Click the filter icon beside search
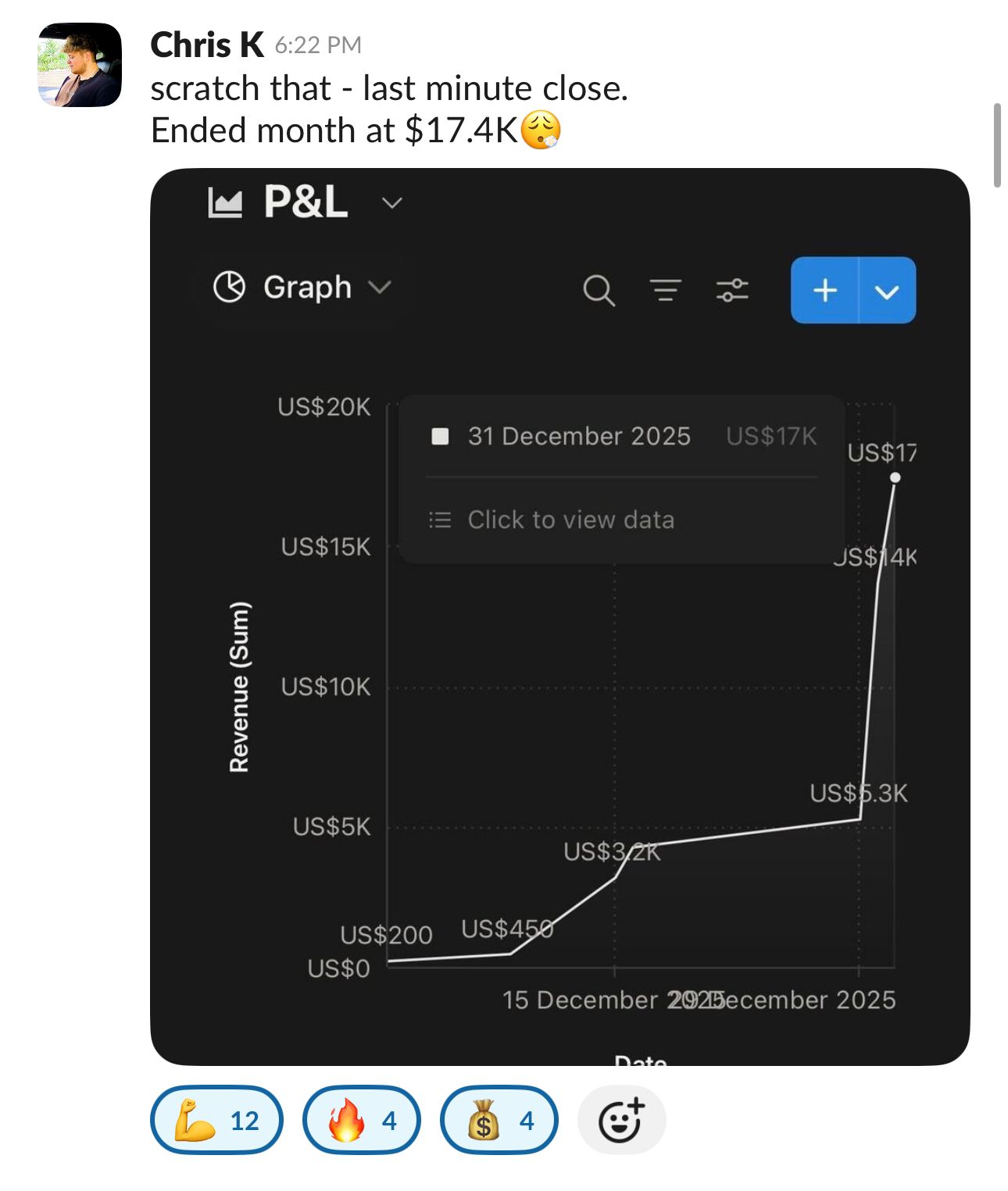This screenshot has height=1191, width=1008. pyautogui.click(x=665, y=291)
